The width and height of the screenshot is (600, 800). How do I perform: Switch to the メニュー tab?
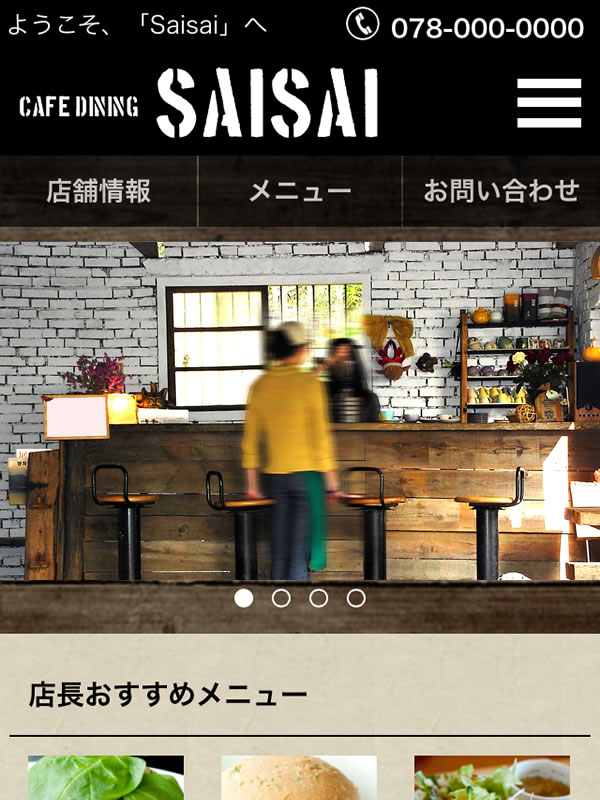click(x=300, y=191)
